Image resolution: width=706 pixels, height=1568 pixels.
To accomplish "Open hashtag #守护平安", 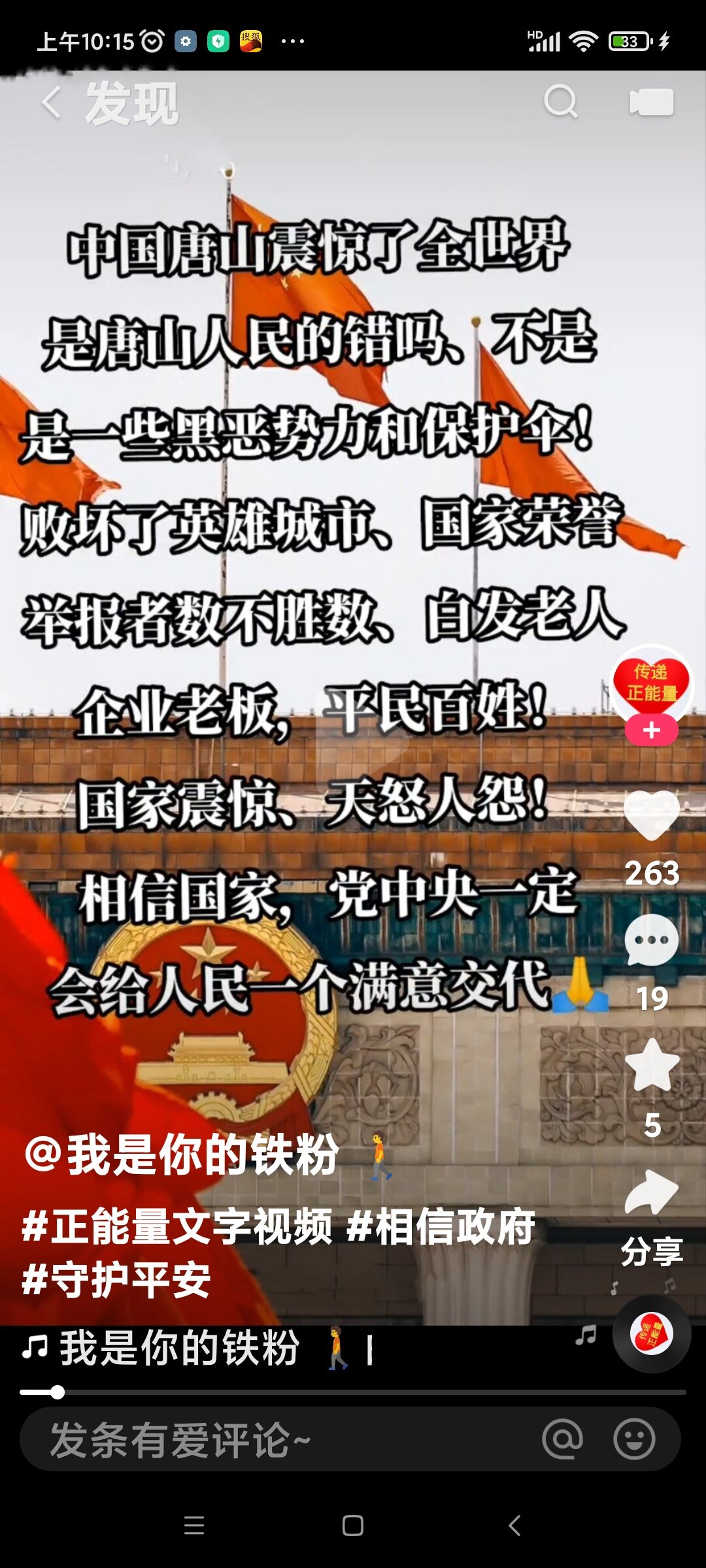I will 116,1279.
